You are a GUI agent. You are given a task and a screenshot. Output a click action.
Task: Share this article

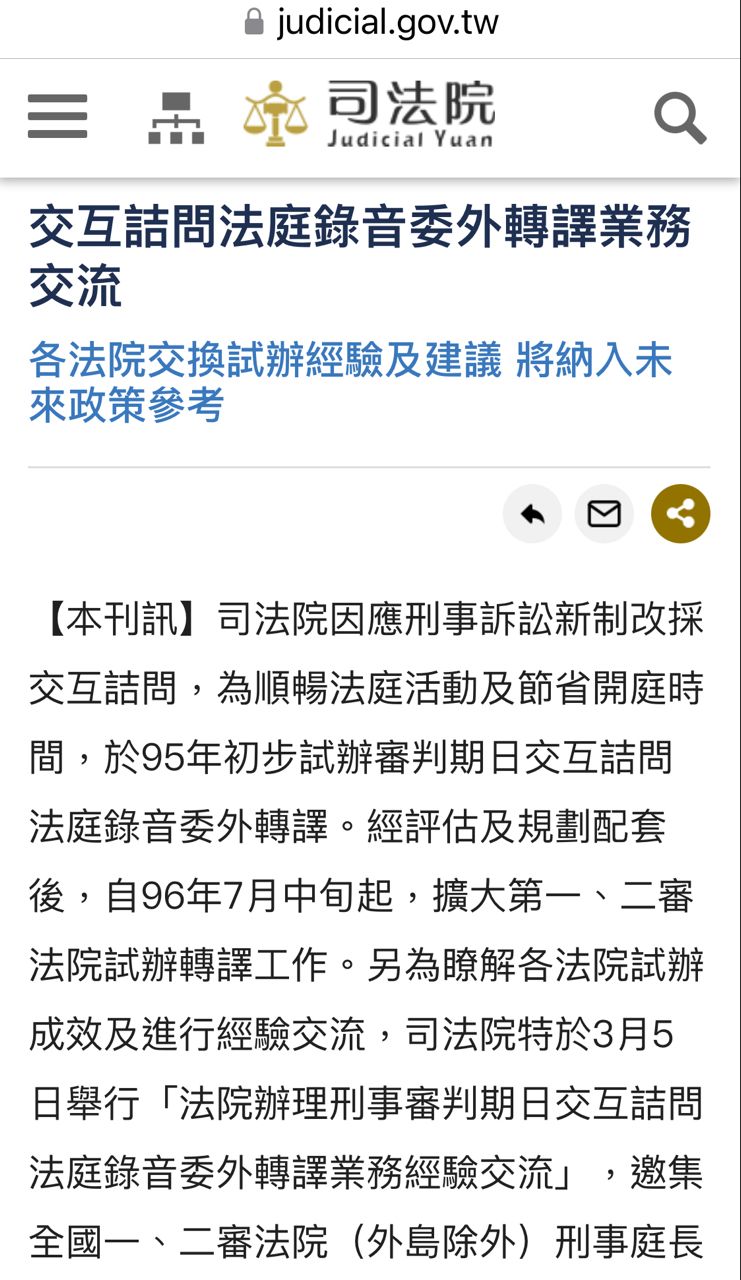point(680,514)
